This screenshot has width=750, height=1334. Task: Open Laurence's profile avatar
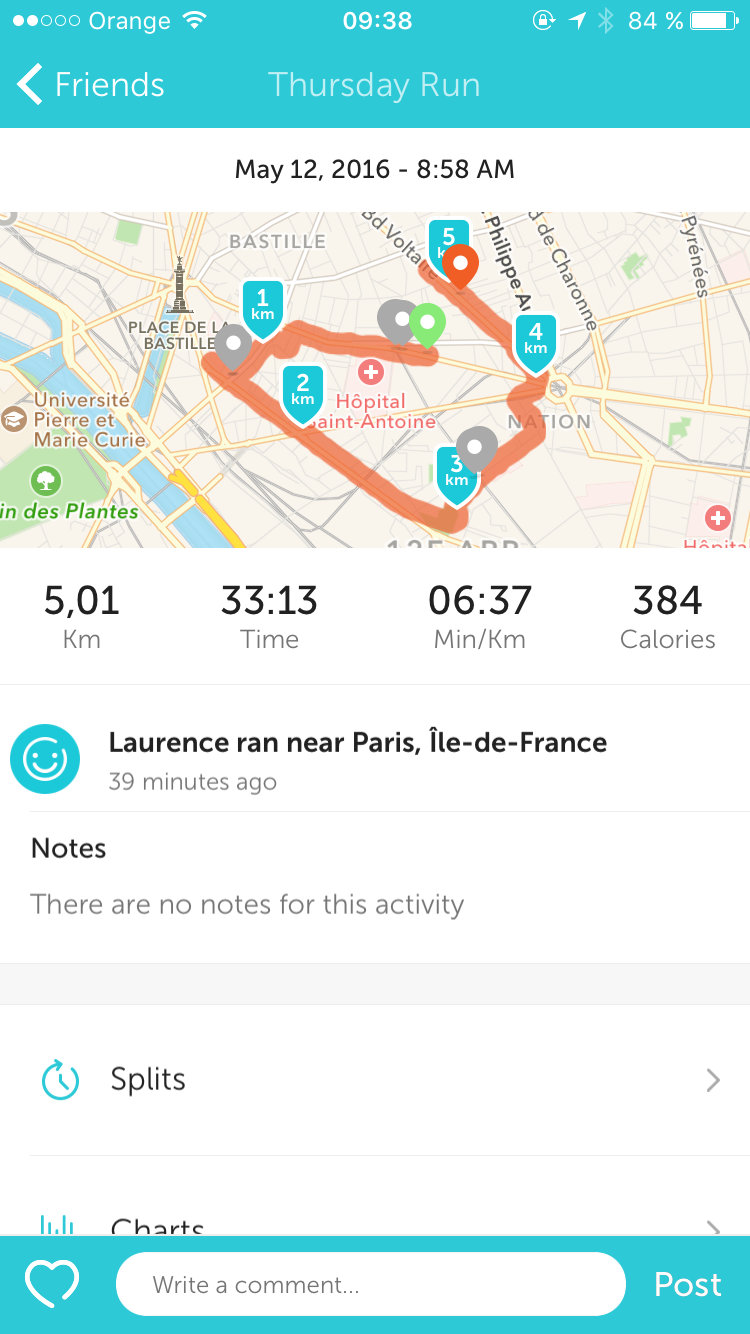45,759
